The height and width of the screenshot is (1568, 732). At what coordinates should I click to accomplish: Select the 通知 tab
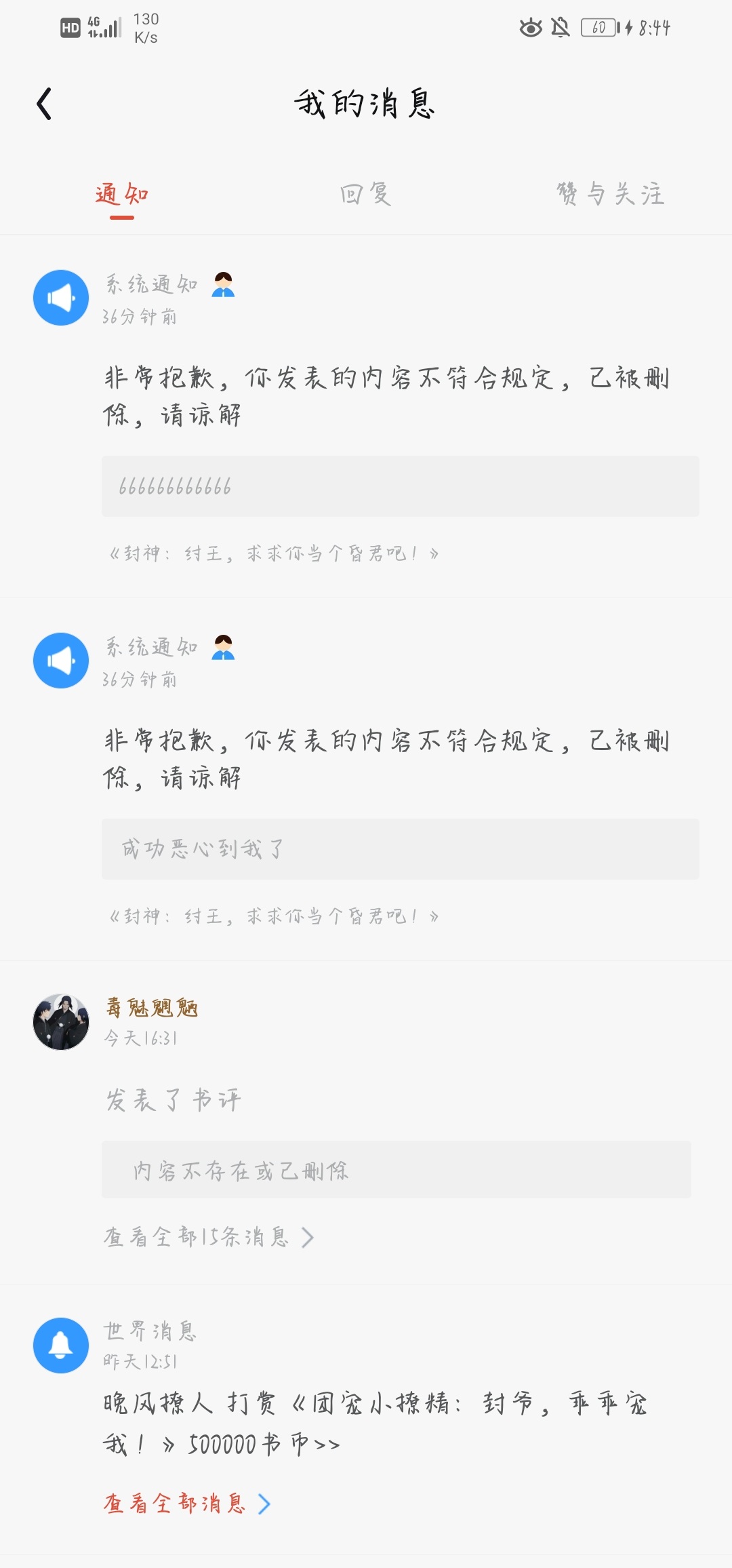[122, 195]
